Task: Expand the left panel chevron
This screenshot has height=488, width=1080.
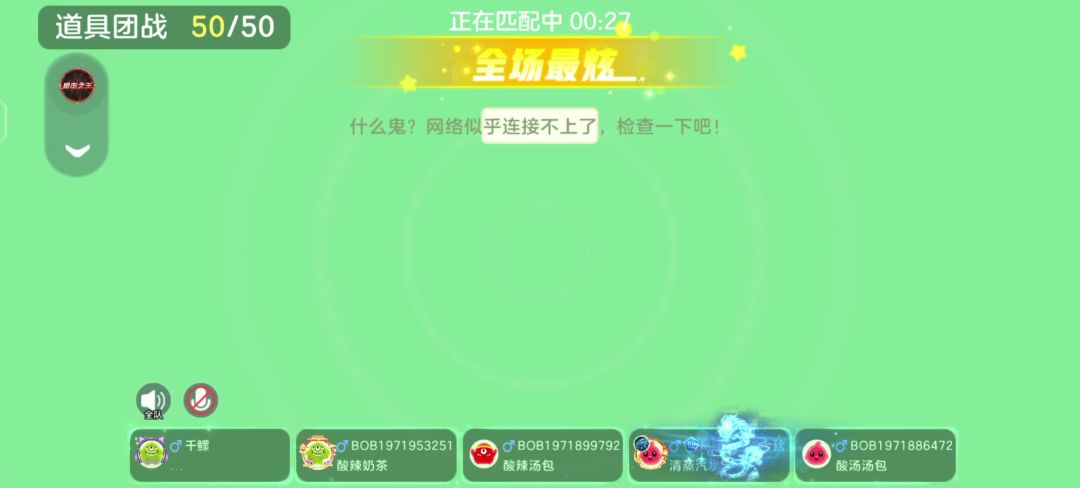Action: [x=77, y=151]
